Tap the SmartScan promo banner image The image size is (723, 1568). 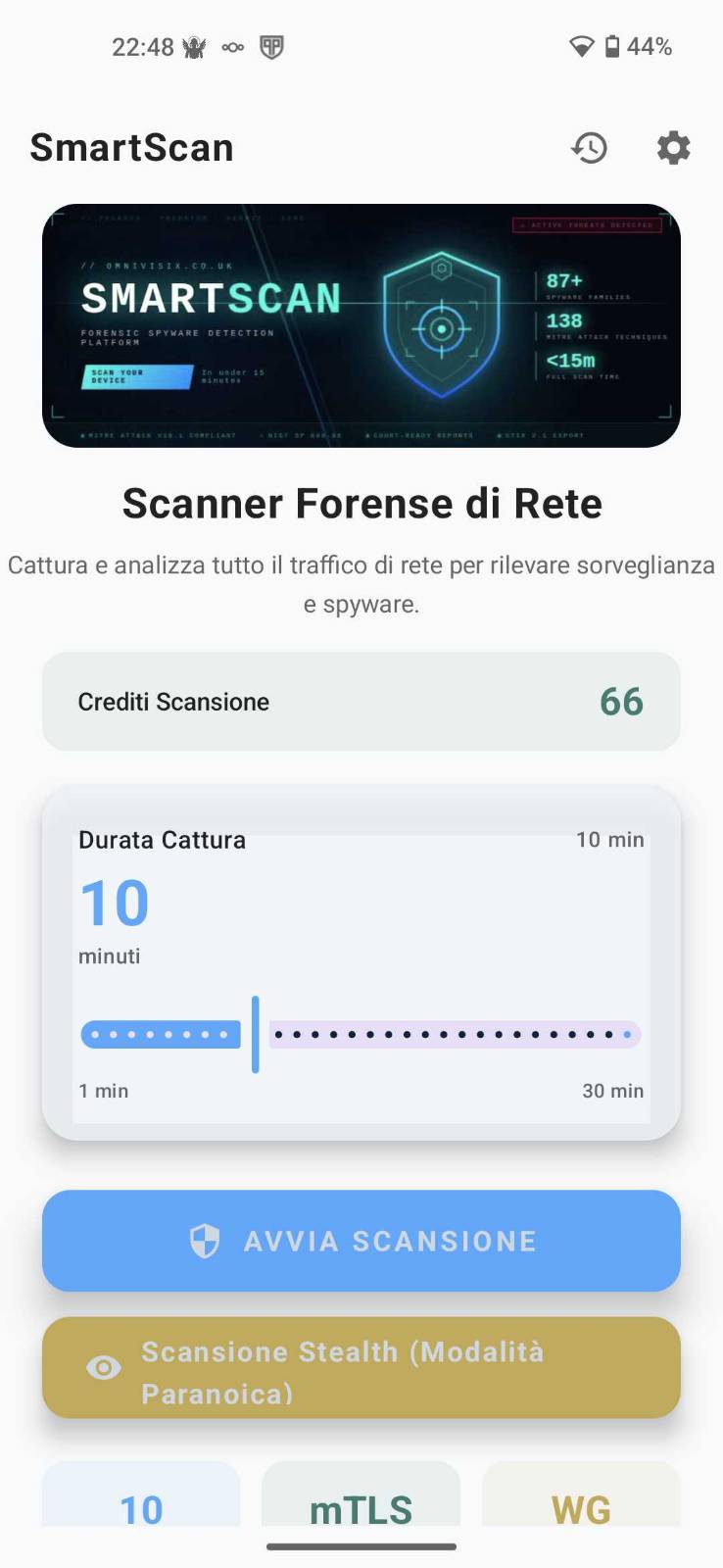pyautogui.click(x=361, y=323)
